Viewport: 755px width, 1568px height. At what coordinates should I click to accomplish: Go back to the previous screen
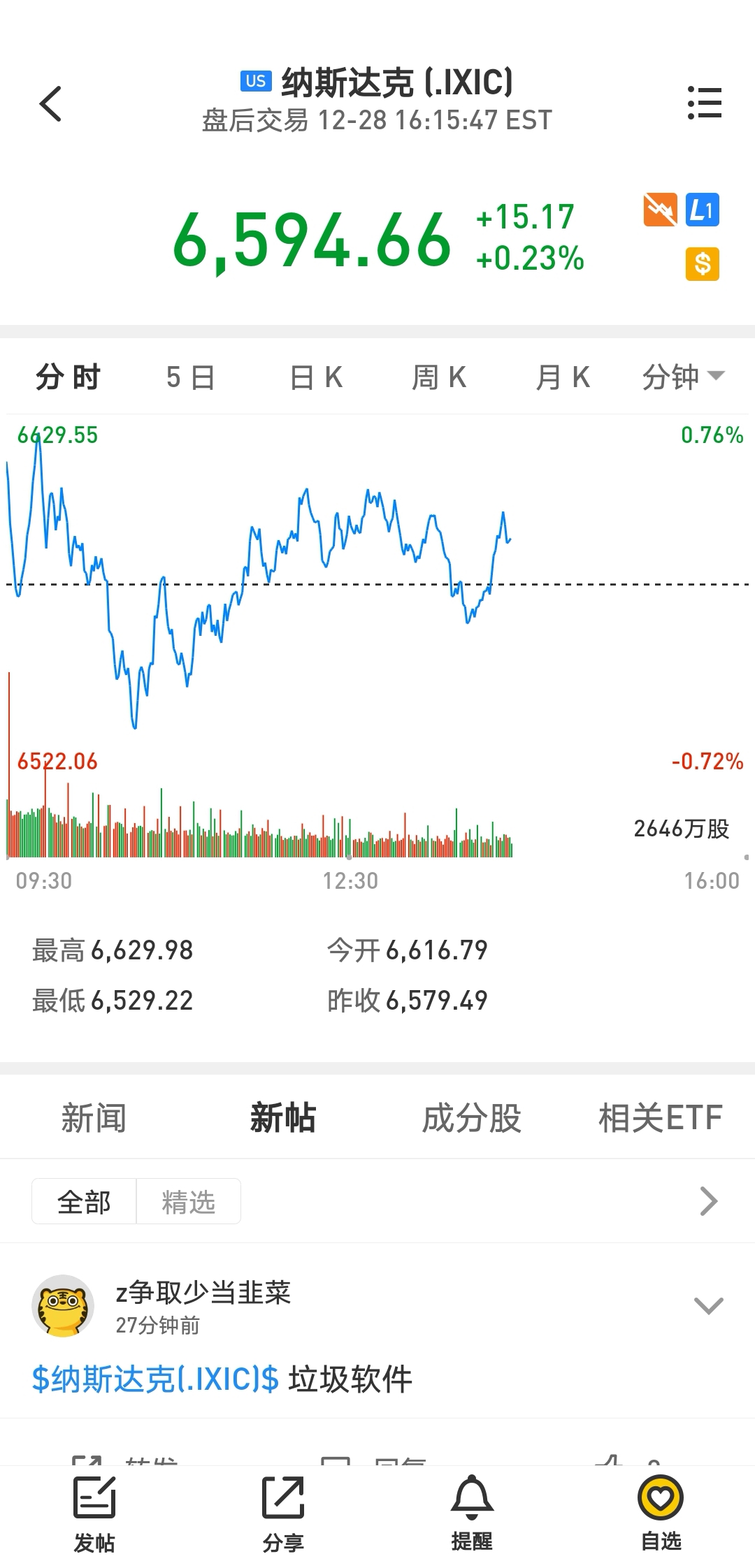click(x=50, y=104)
